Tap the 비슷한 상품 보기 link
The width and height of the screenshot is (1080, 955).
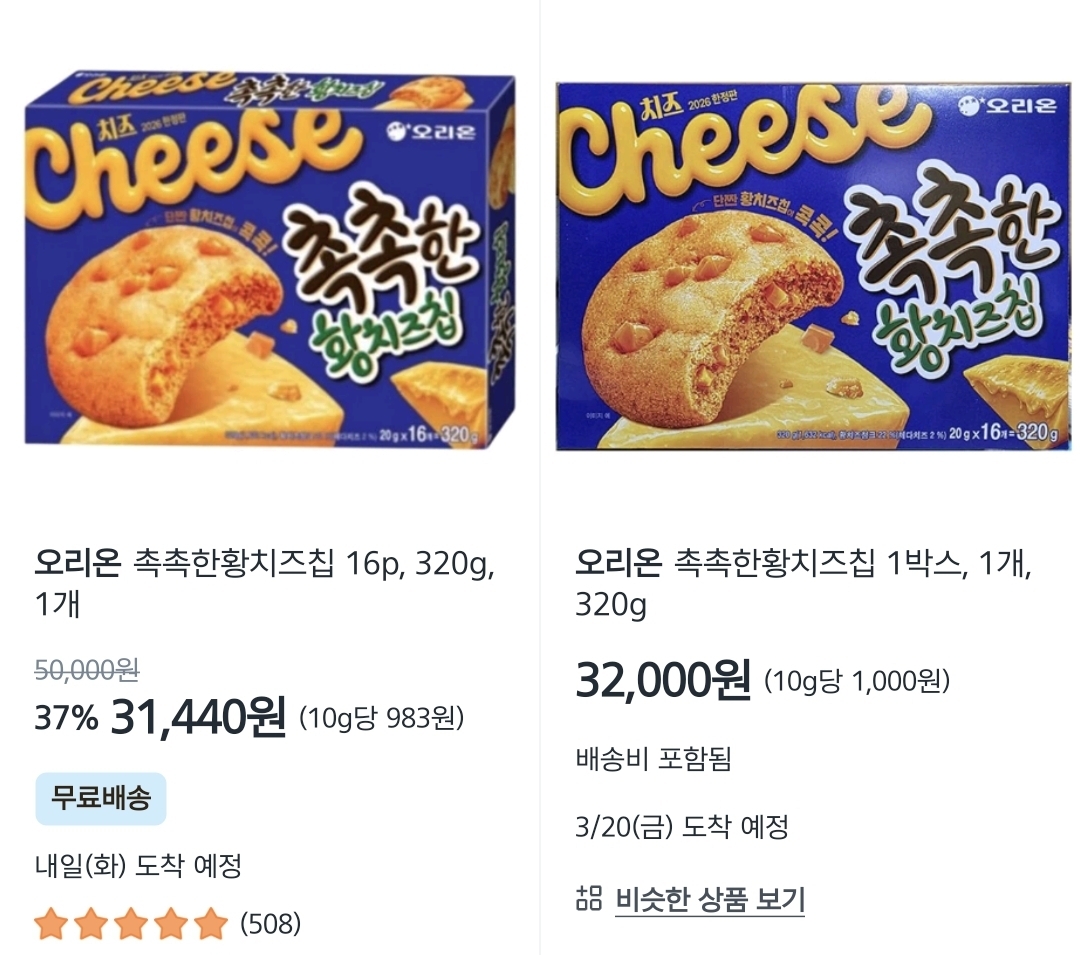point(710,899)
